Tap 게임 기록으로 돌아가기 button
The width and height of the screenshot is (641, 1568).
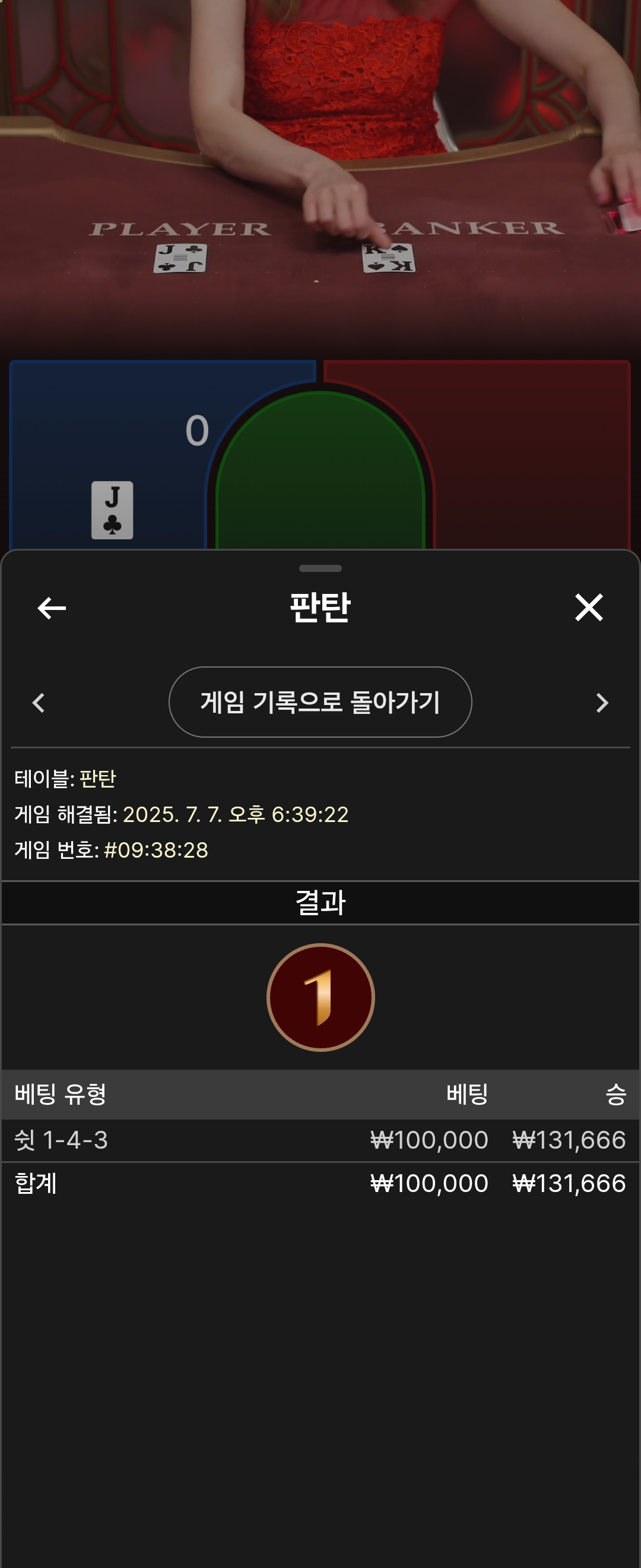(x=320, y=702)
